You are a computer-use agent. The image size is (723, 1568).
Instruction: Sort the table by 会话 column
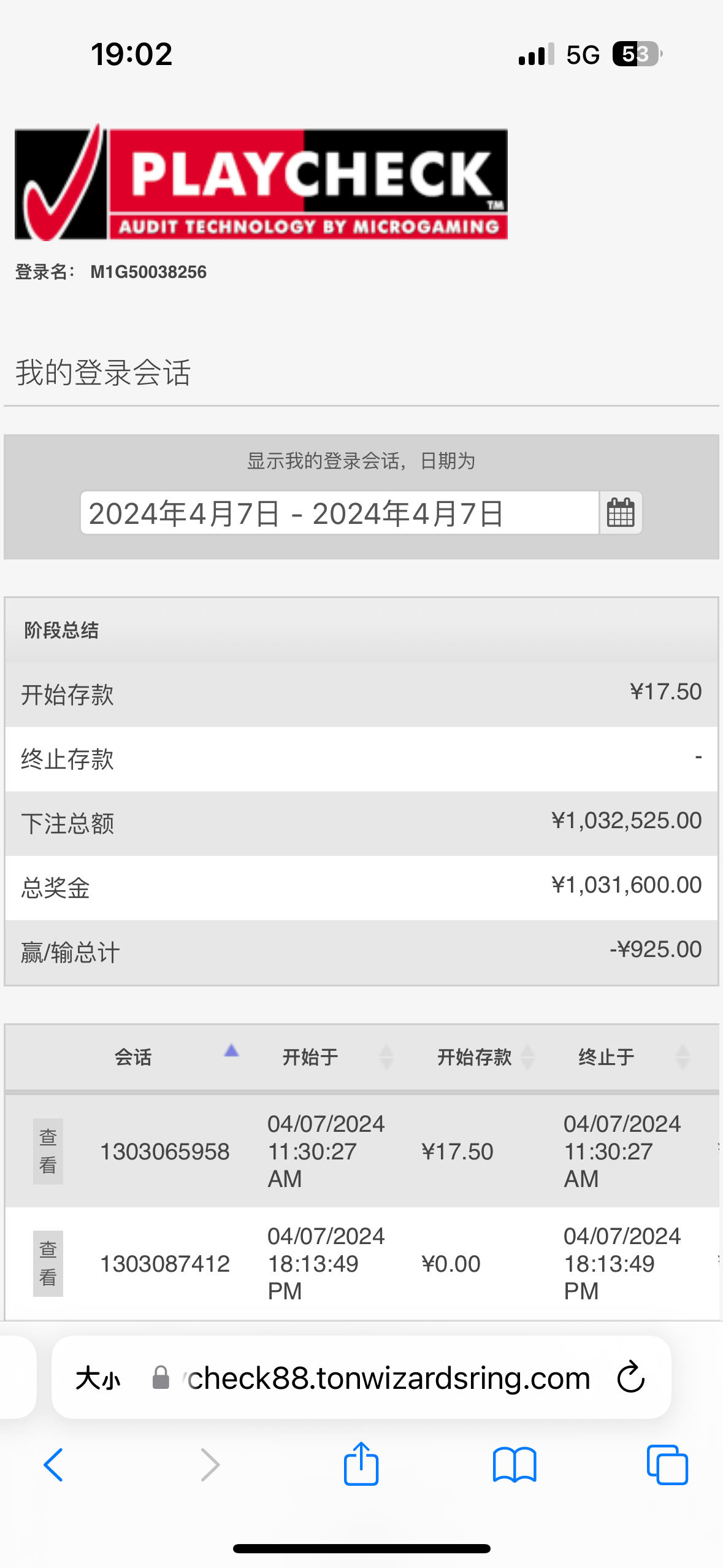pos(133,1057)
